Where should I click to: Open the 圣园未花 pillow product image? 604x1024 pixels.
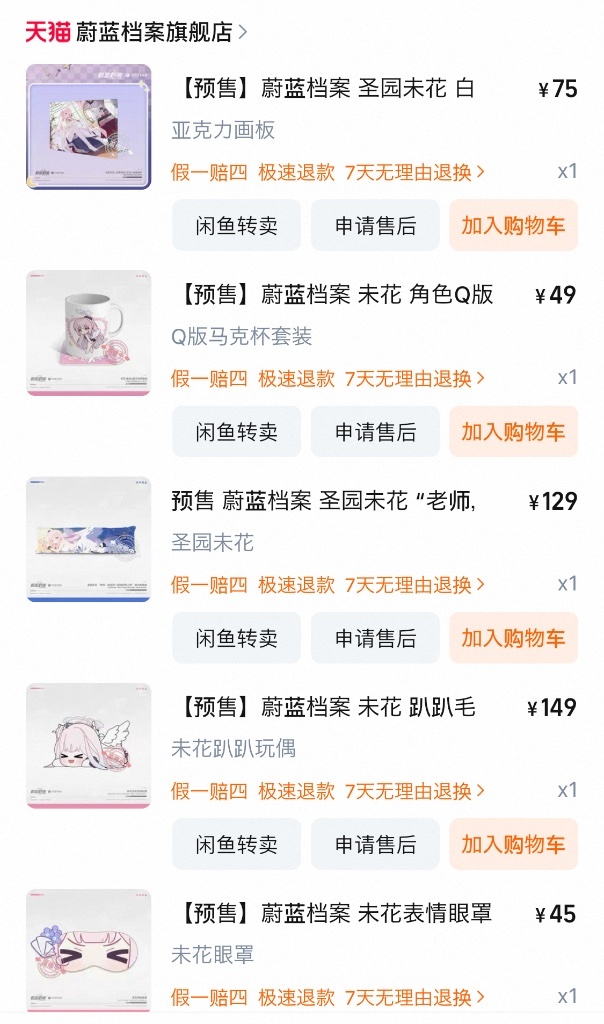(88, 540)
